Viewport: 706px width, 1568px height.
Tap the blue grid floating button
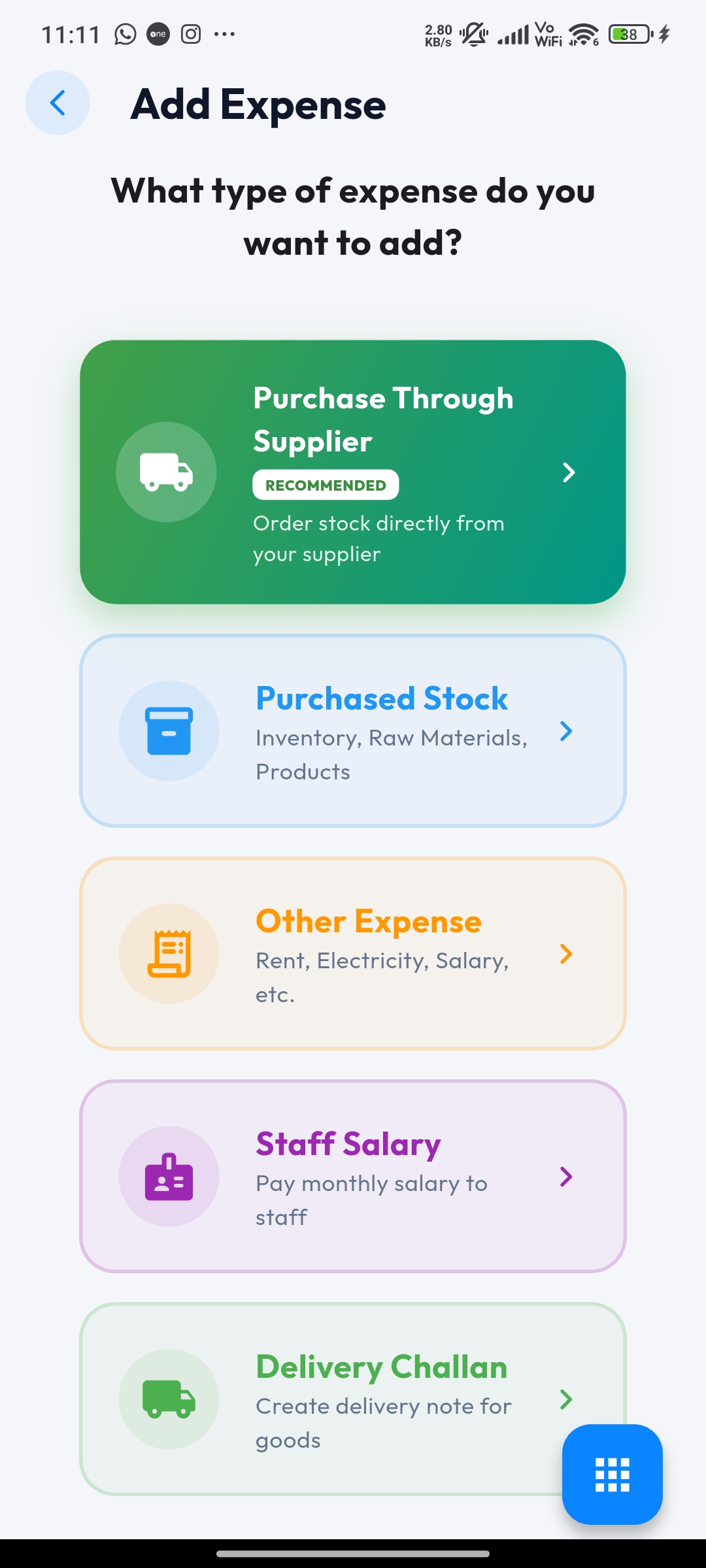click(613, 1475)
